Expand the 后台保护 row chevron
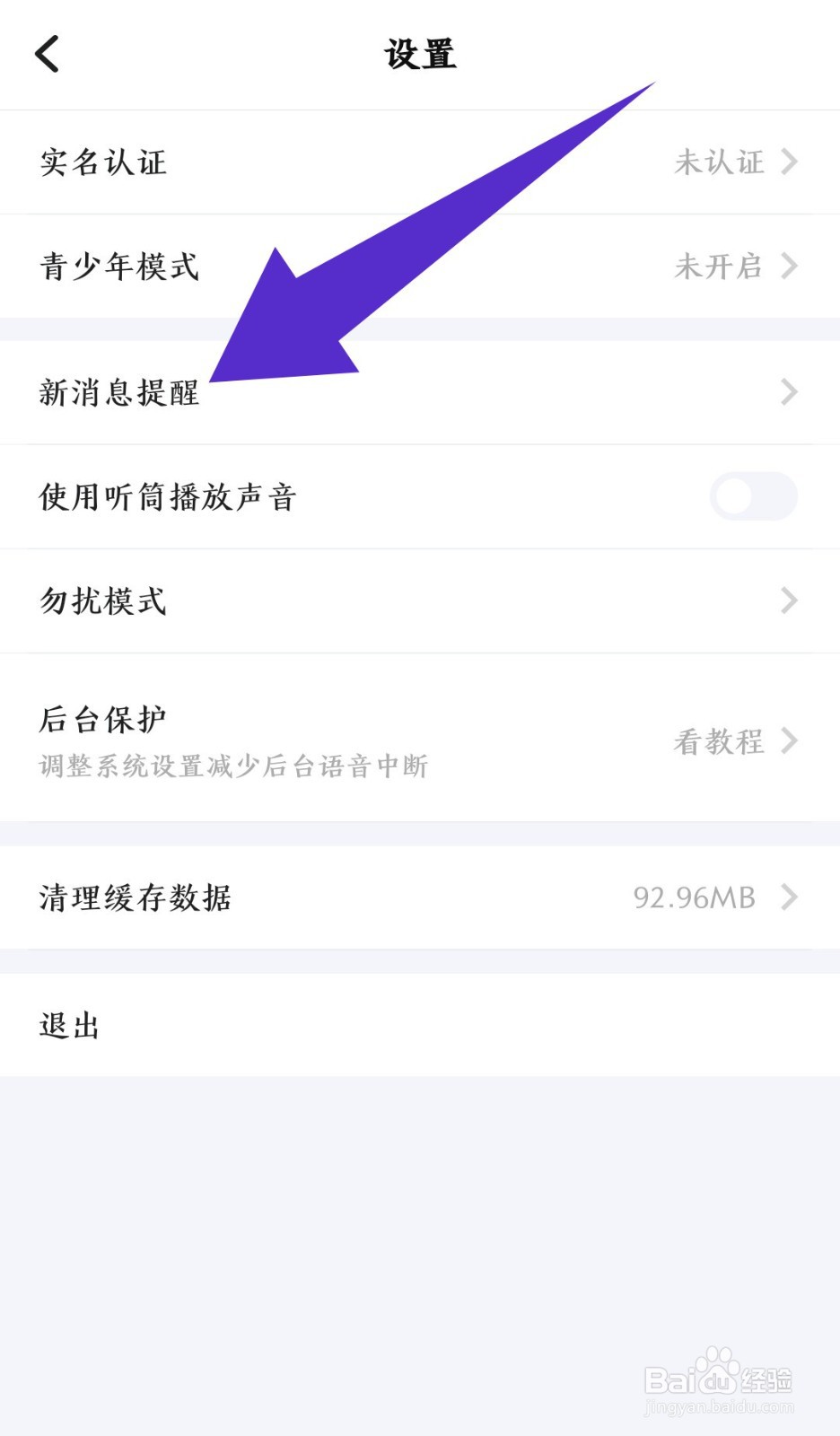Image resolution: width=840 pixels, height=1436 pixels. tap(791, 742)
